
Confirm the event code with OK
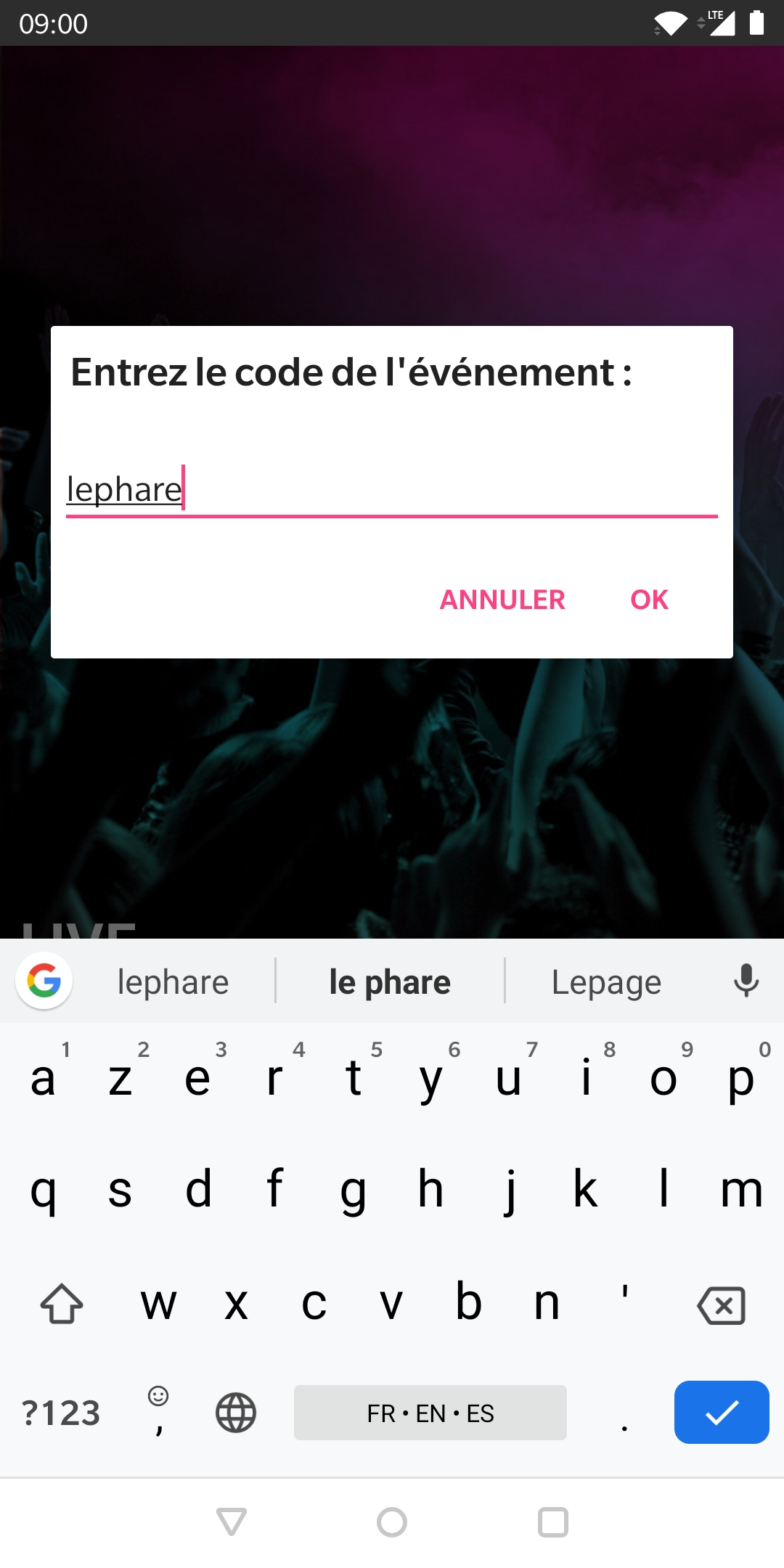[649, 600]
